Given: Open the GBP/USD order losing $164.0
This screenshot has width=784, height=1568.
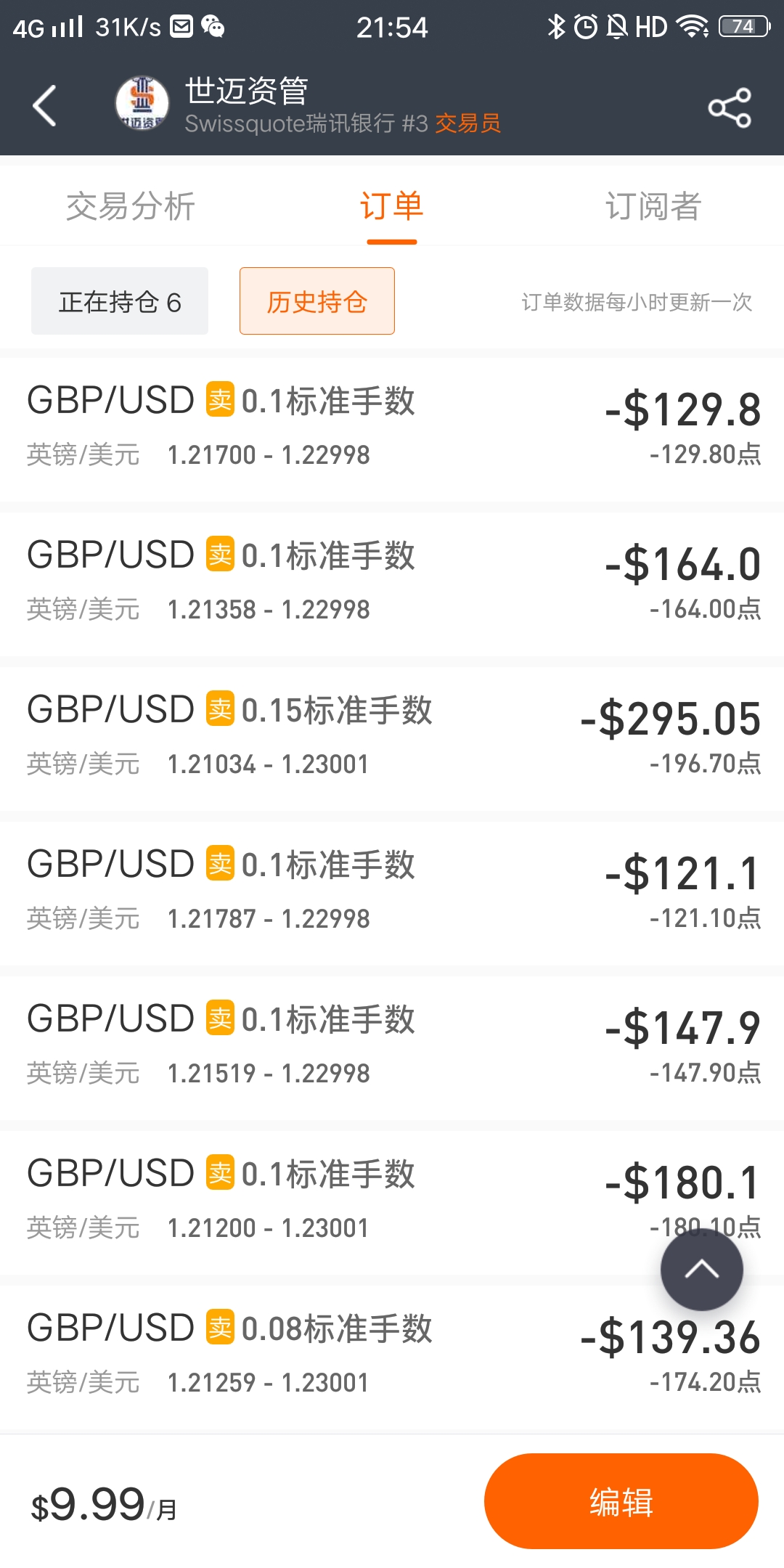Looking at the screenshot, I should 392,583.
